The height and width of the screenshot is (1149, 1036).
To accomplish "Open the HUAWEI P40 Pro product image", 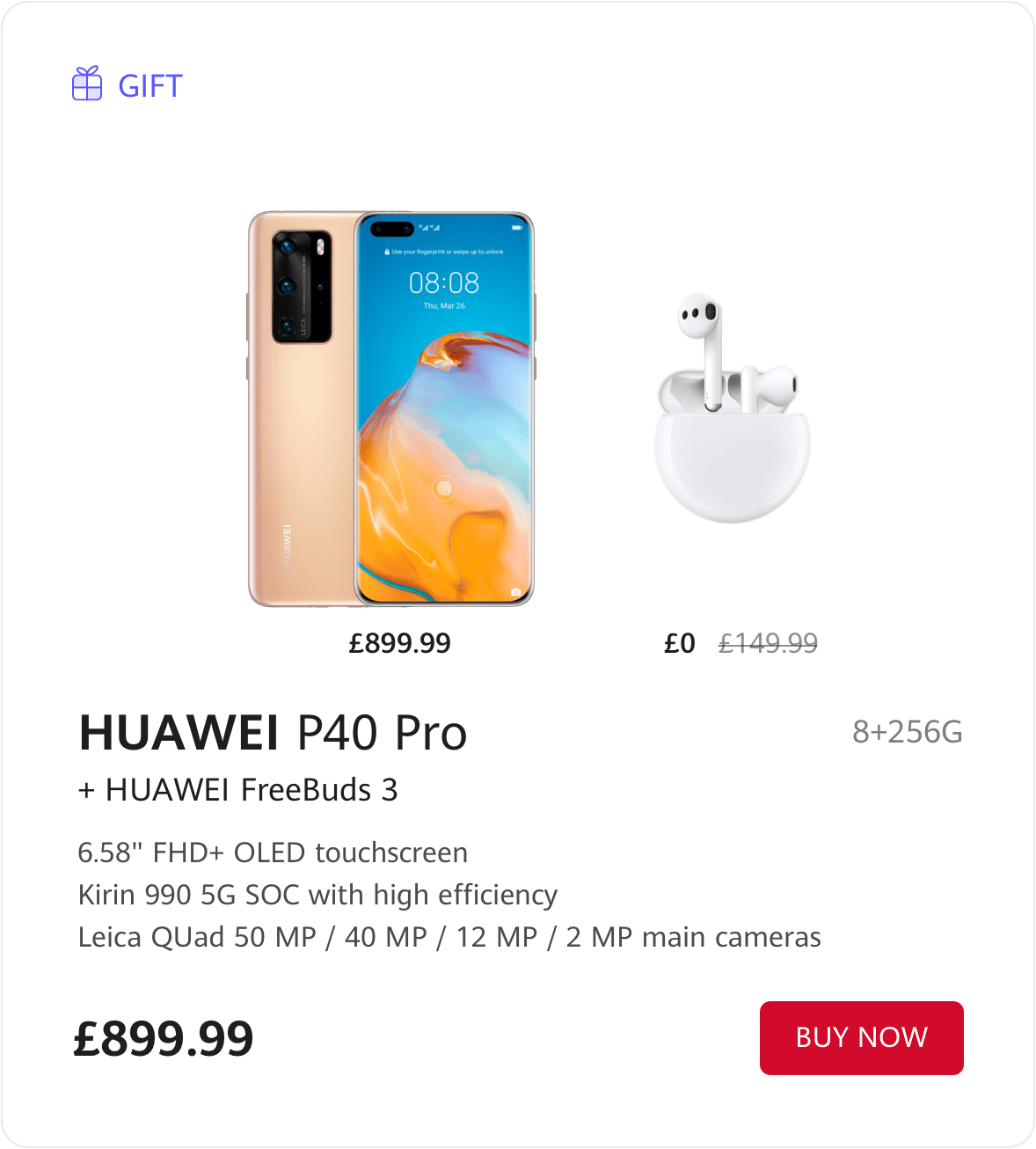I will [x=391, y=409].
